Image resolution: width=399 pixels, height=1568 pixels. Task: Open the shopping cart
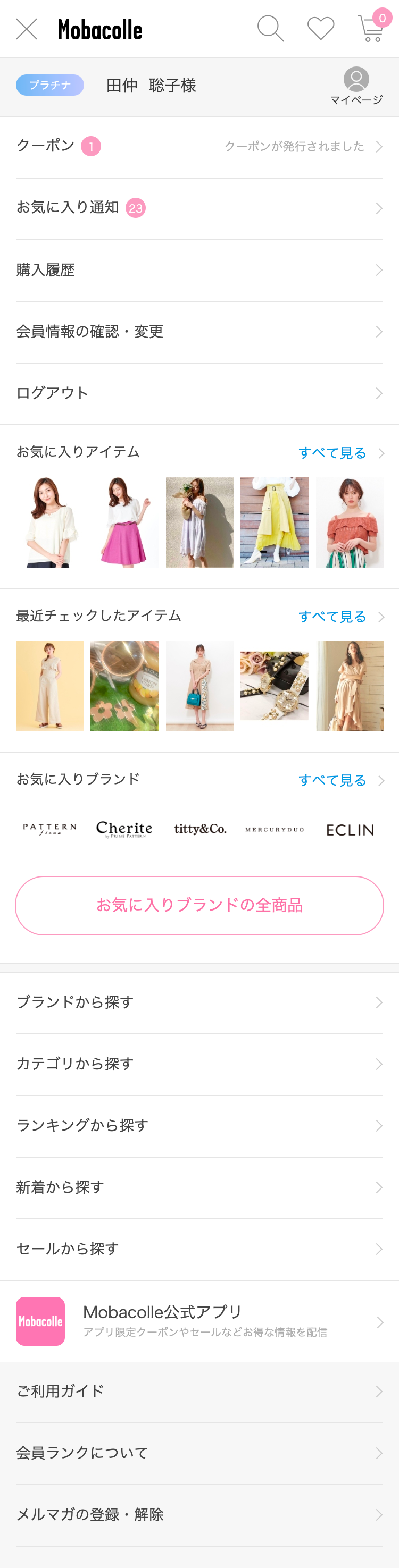(370, 29)
